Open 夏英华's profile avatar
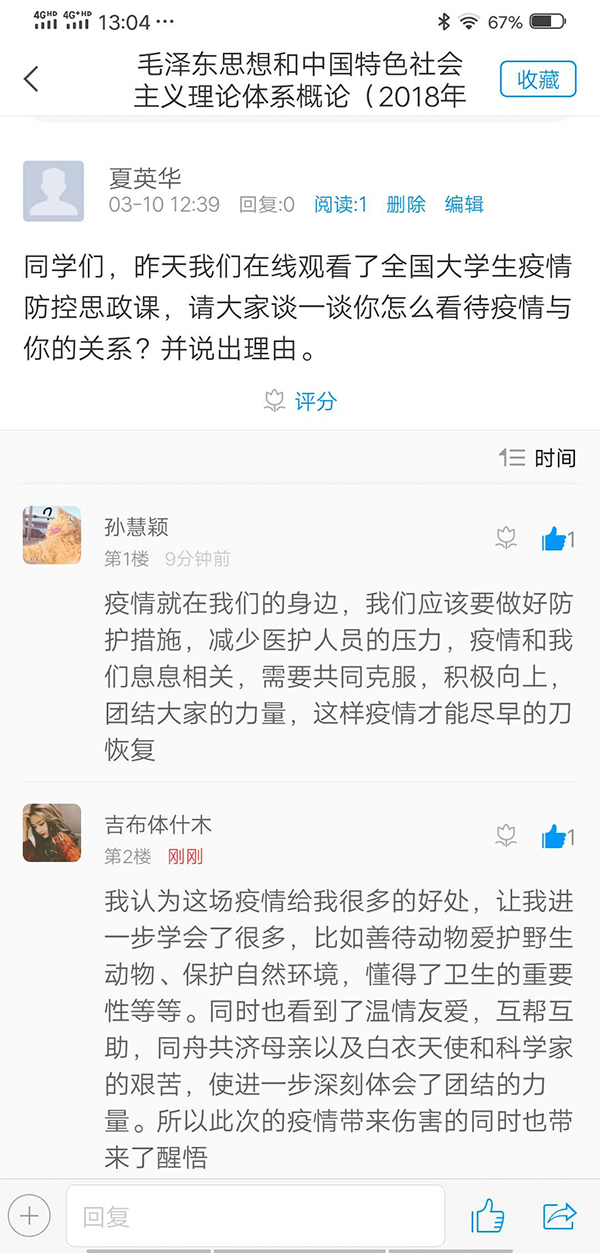 (x=53, y=190)
